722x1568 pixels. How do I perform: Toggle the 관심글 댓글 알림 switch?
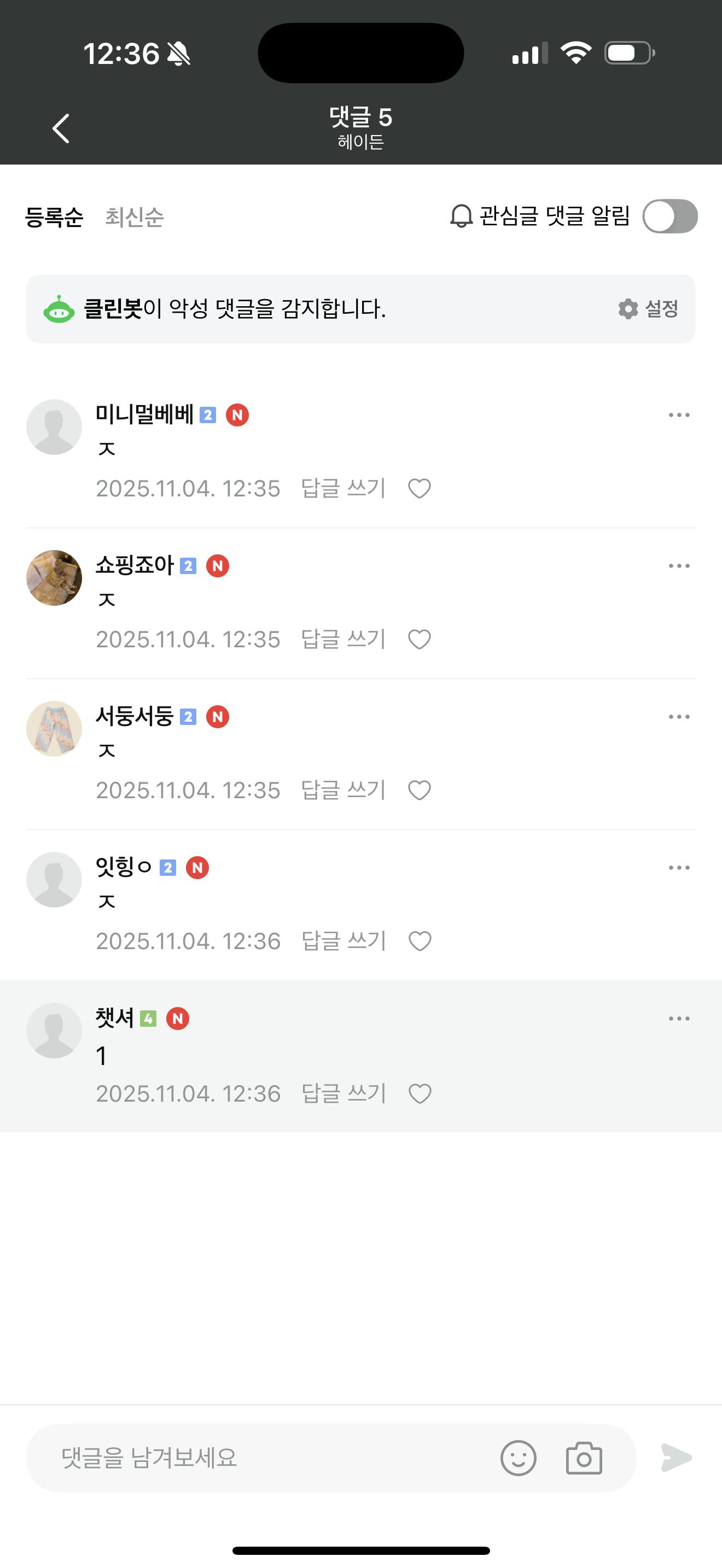tap(669, 216)
